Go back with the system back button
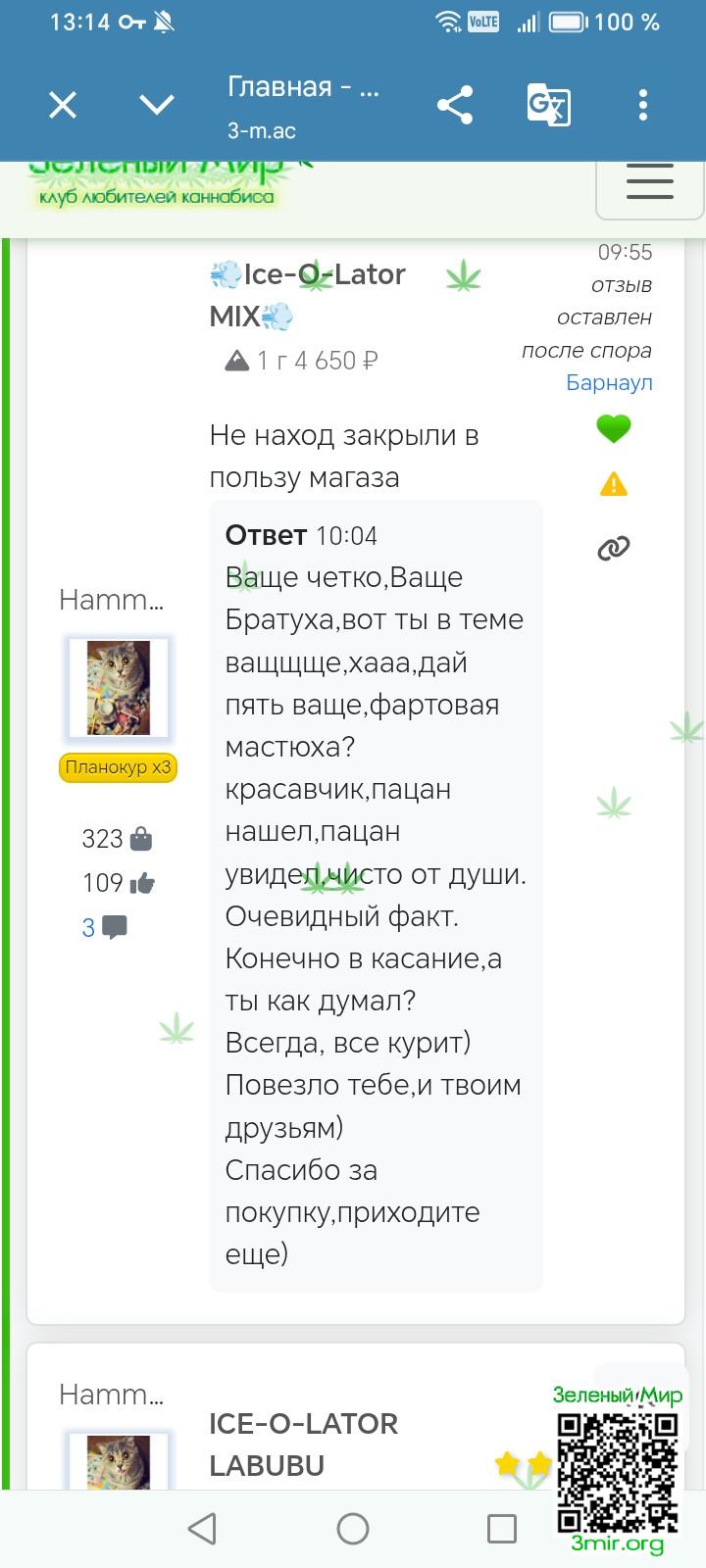 (202, 1528)
